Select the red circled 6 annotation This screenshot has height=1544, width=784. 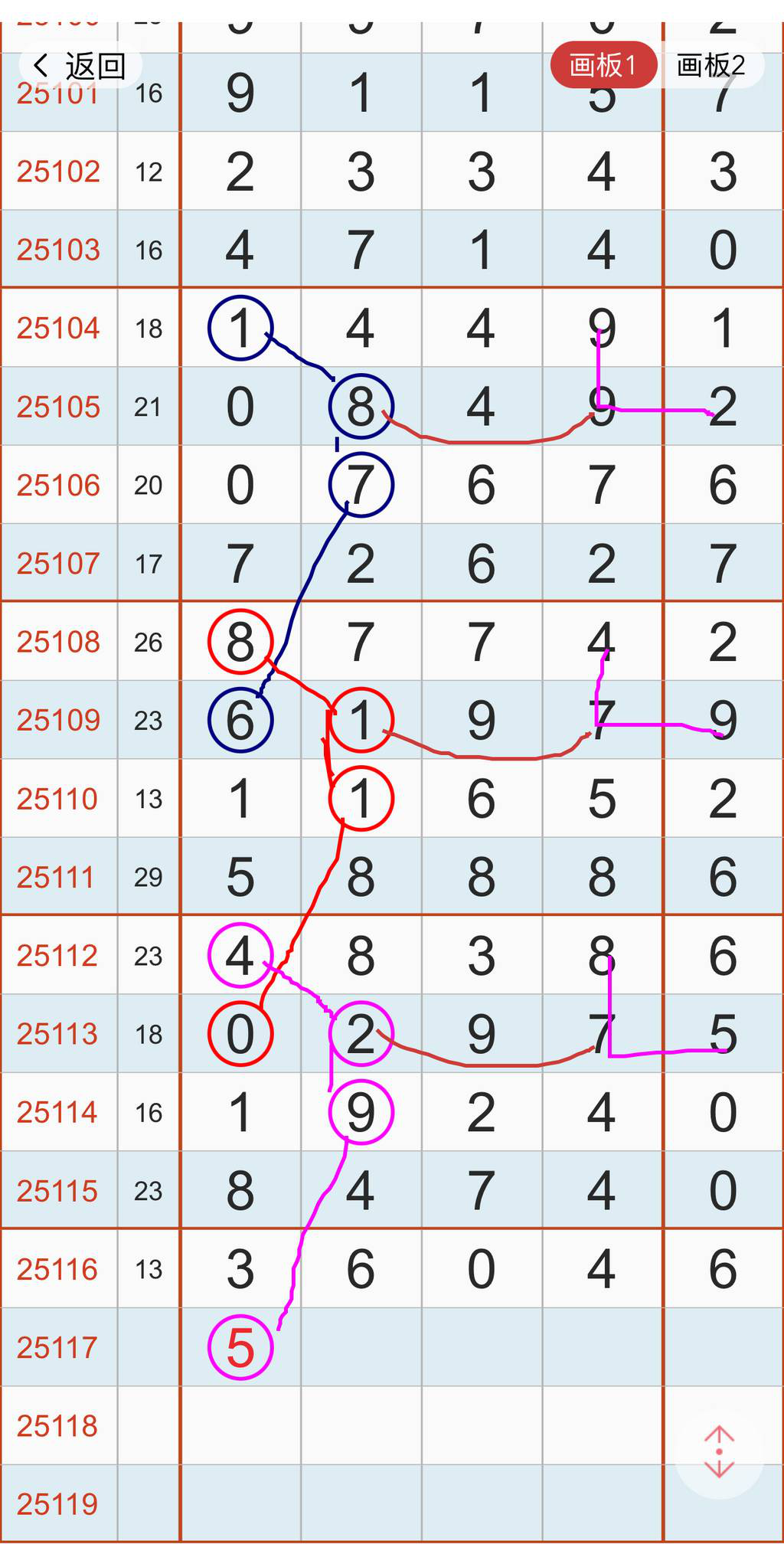pyautogui.click(x=240, y=720)
